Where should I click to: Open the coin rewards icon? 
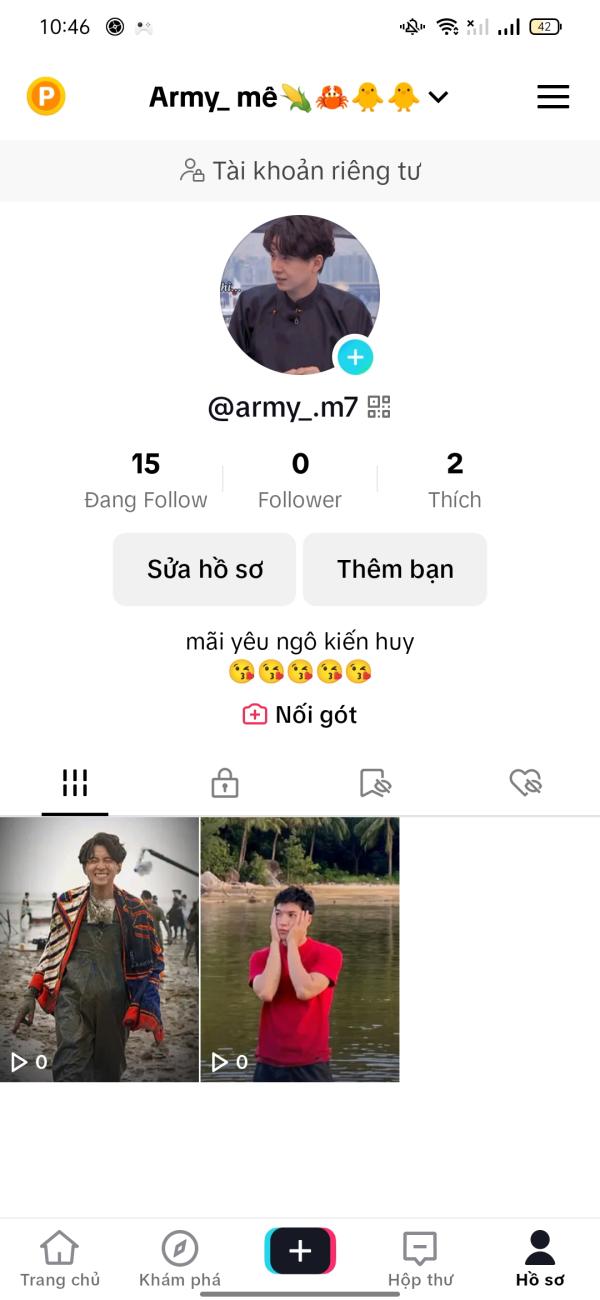coord(45,97)
